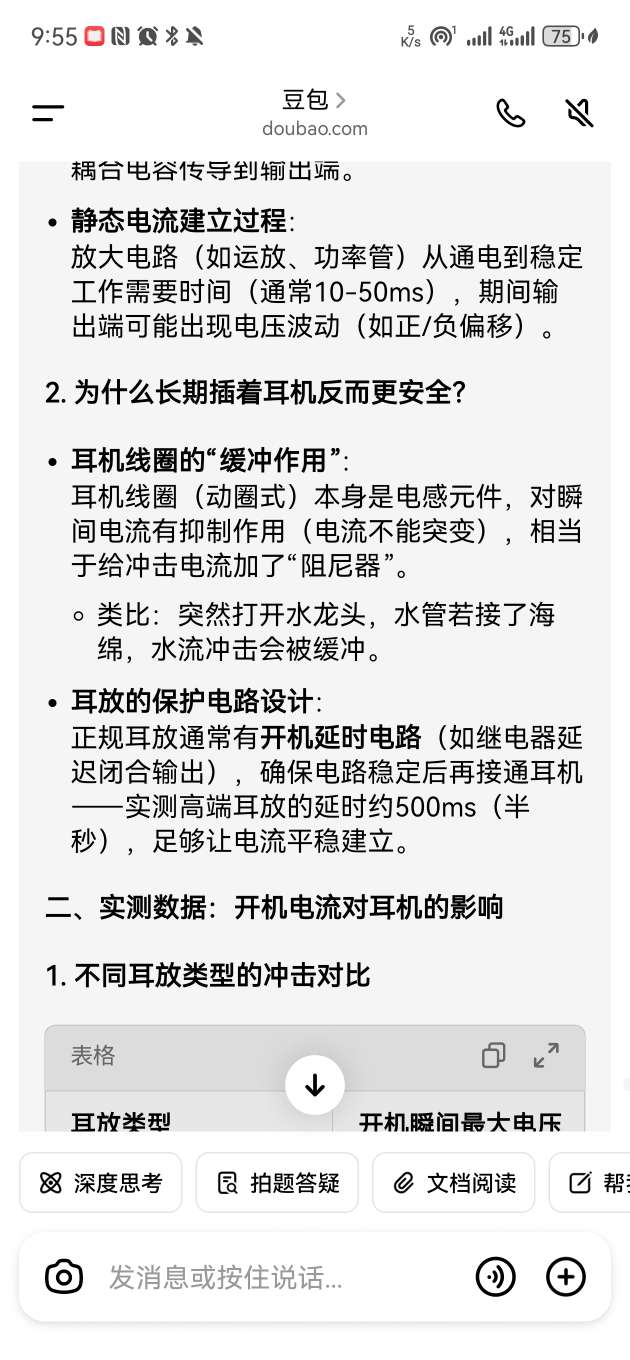Open the 文档阅读 chip

pos(454,1183)
